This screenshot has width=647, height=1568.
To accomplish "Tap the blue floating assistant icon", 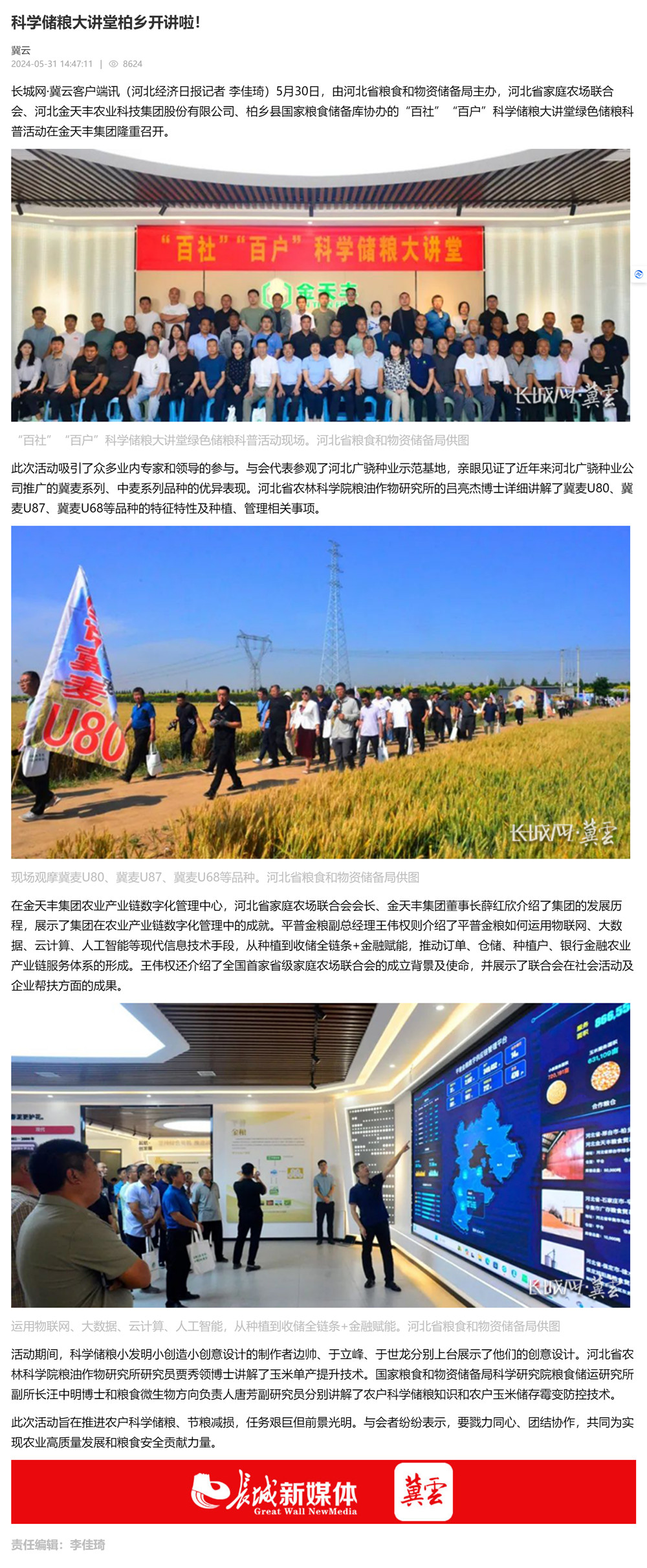I will coord(639,274).
